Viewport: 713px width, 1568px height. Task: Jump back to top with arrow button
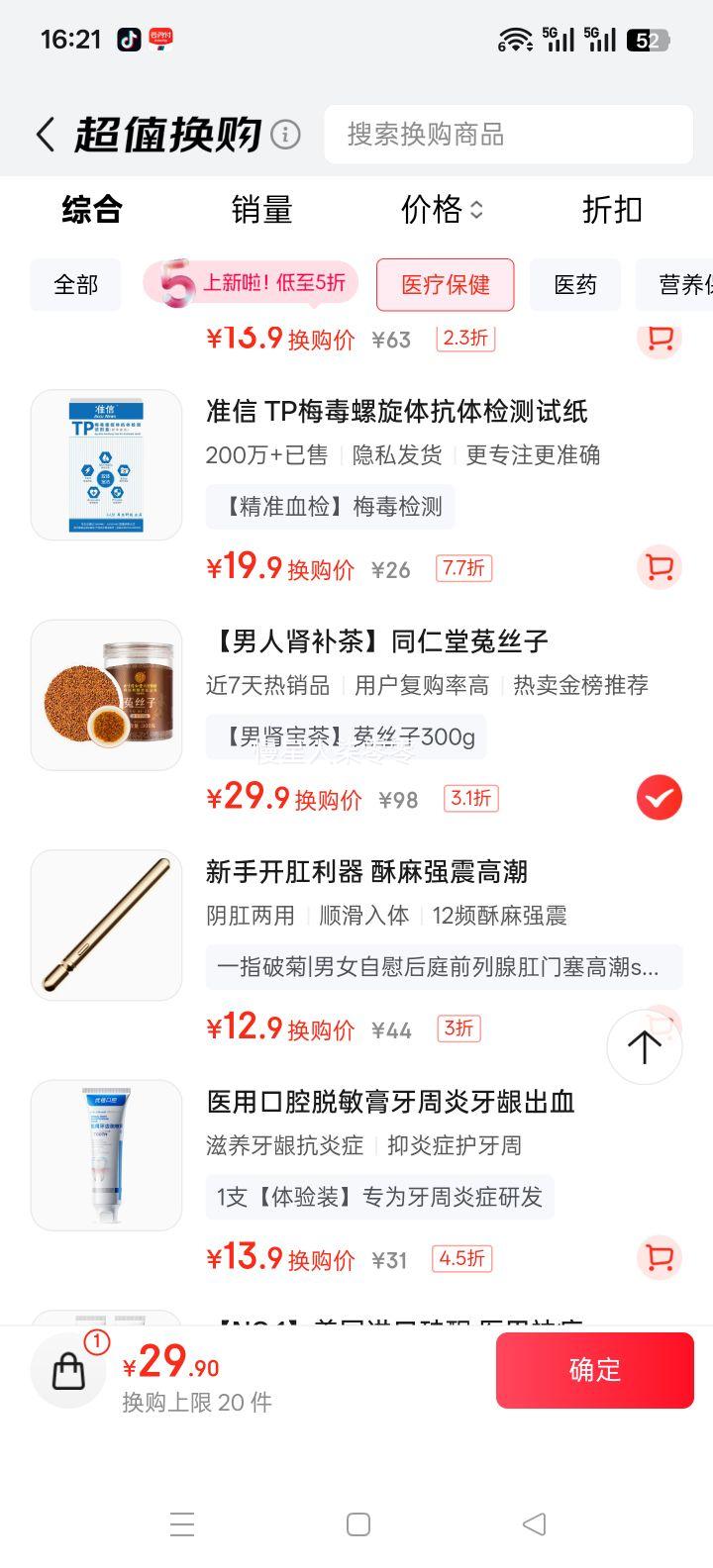click(x=644, y=1047)
